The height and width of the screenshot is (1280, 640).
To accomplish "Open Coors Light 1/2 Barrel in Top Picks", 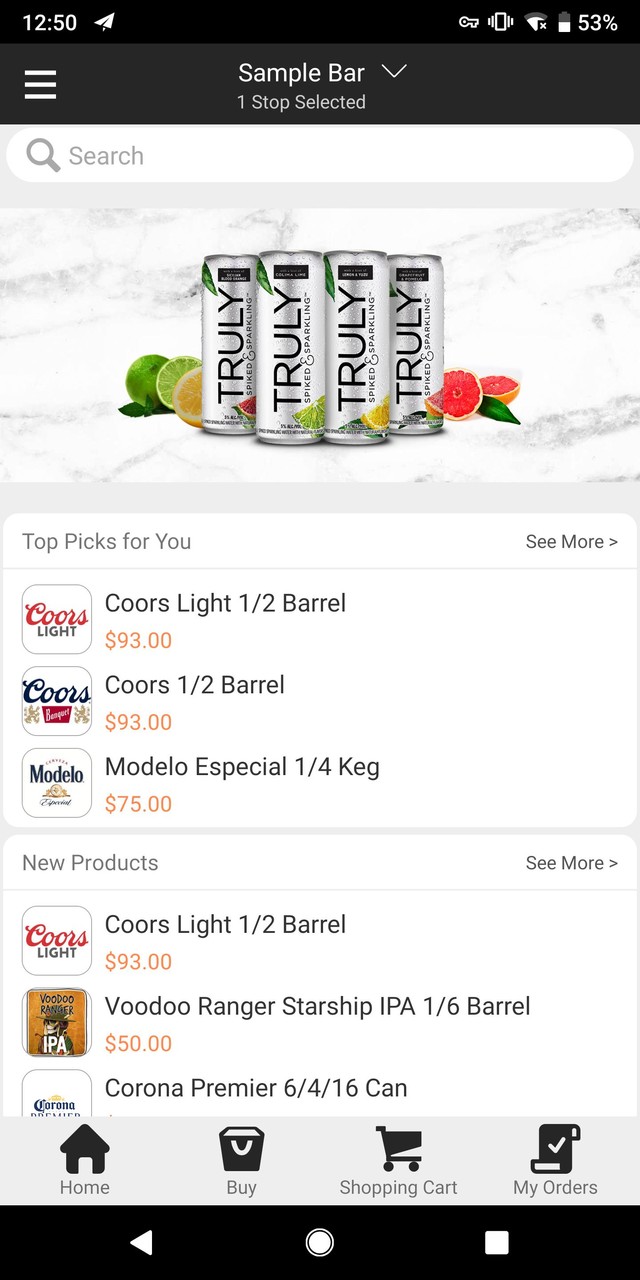I will click(225, 620).
